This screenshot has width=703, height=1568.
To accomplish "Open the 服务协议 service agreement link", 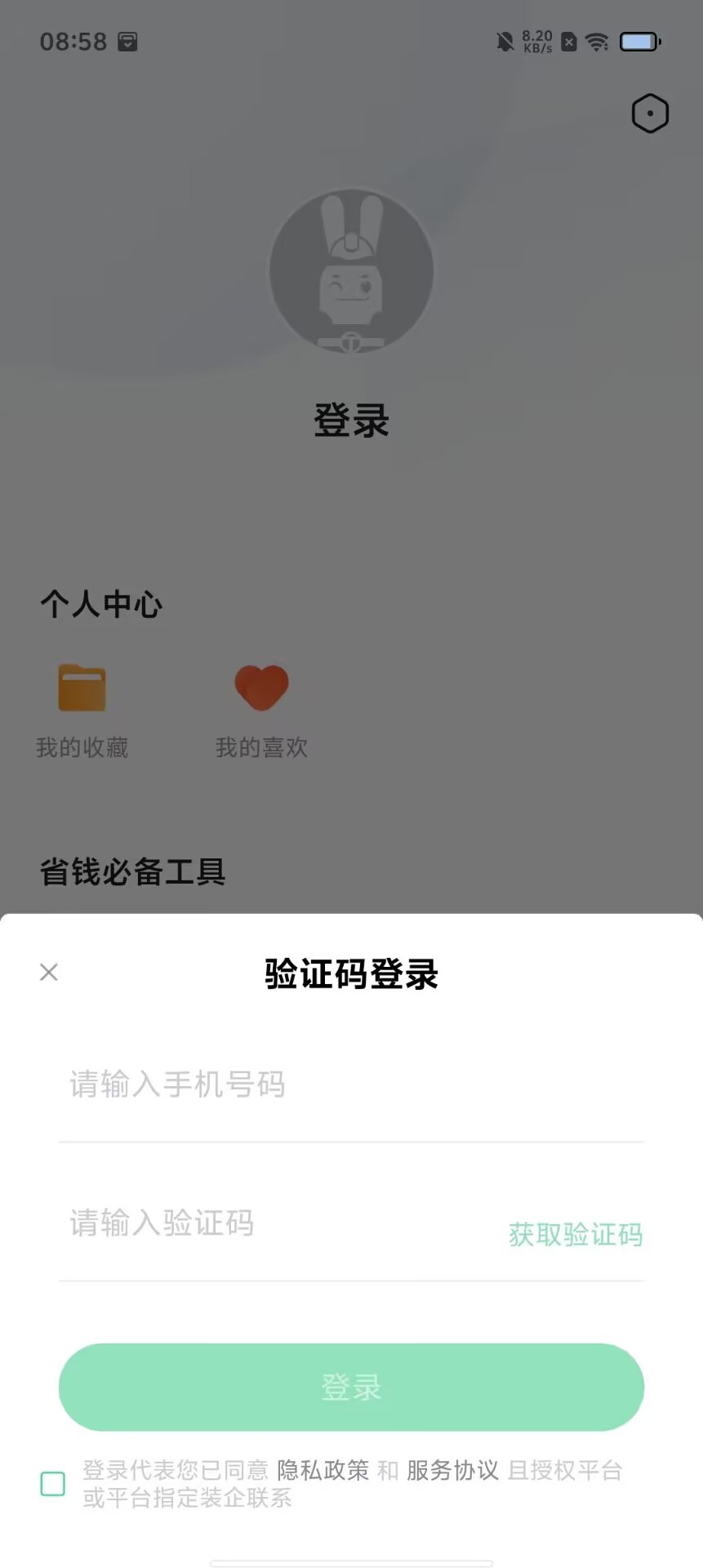I will [x=452, y=1471].
